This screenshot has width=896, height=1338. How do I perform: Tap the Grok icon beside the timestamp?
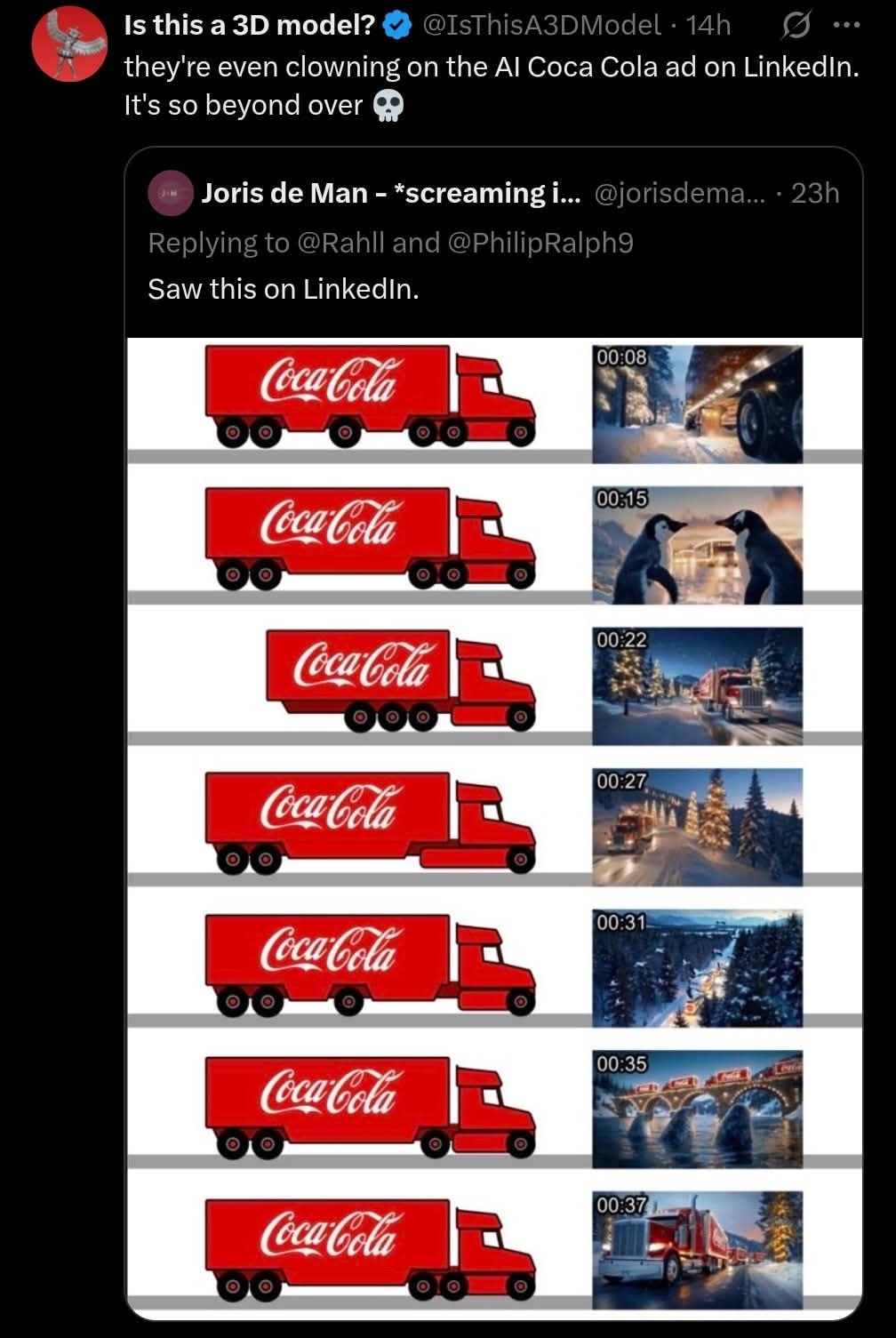click(794, 28)
